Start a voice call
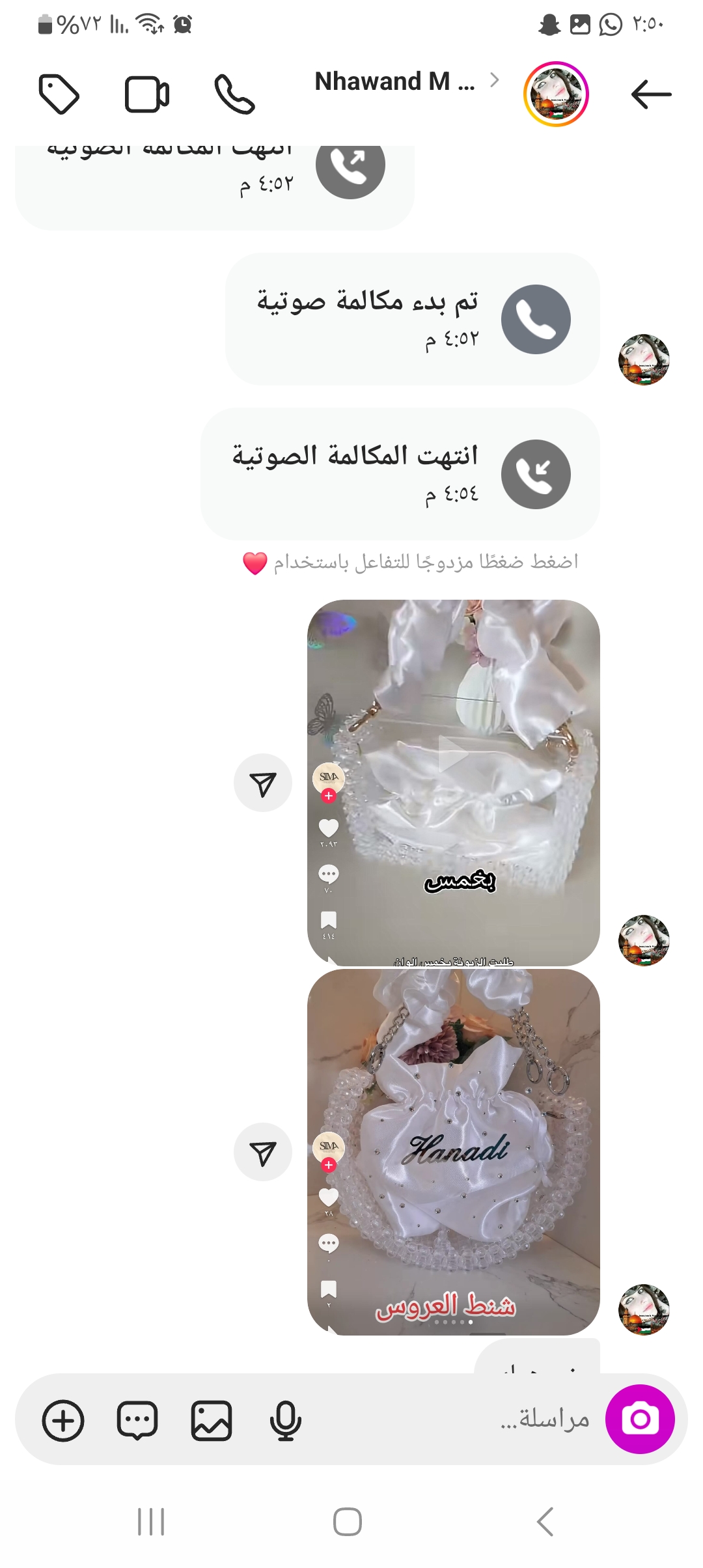This screenshot has height=1568, width=703. point(234,95)
